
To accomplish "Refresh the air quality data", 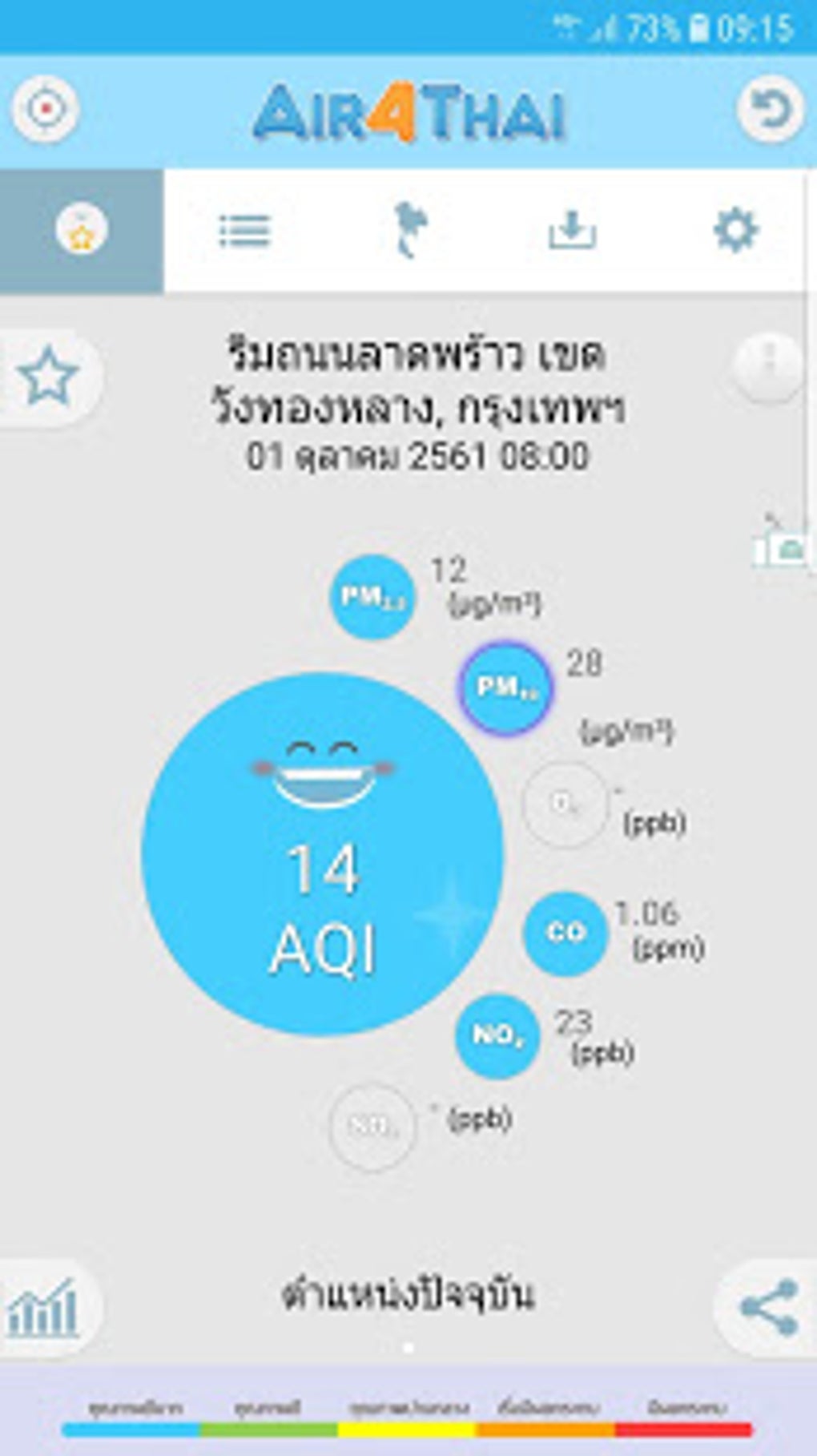I will pos(771,108).
